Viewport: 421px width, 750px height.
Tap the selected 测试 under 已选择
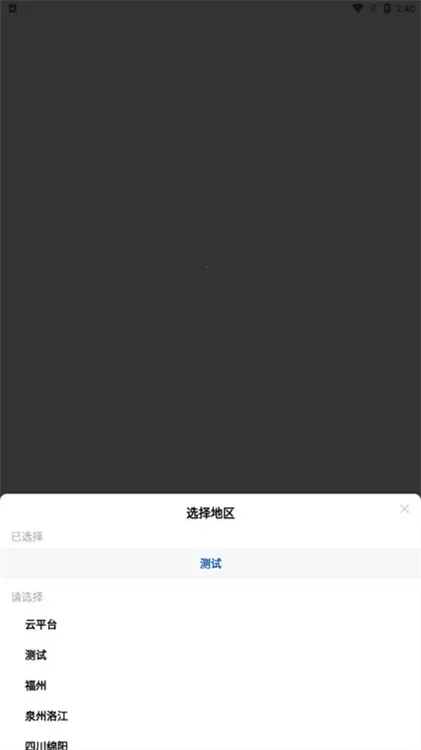pyautogui.click(x=210, y=563)
